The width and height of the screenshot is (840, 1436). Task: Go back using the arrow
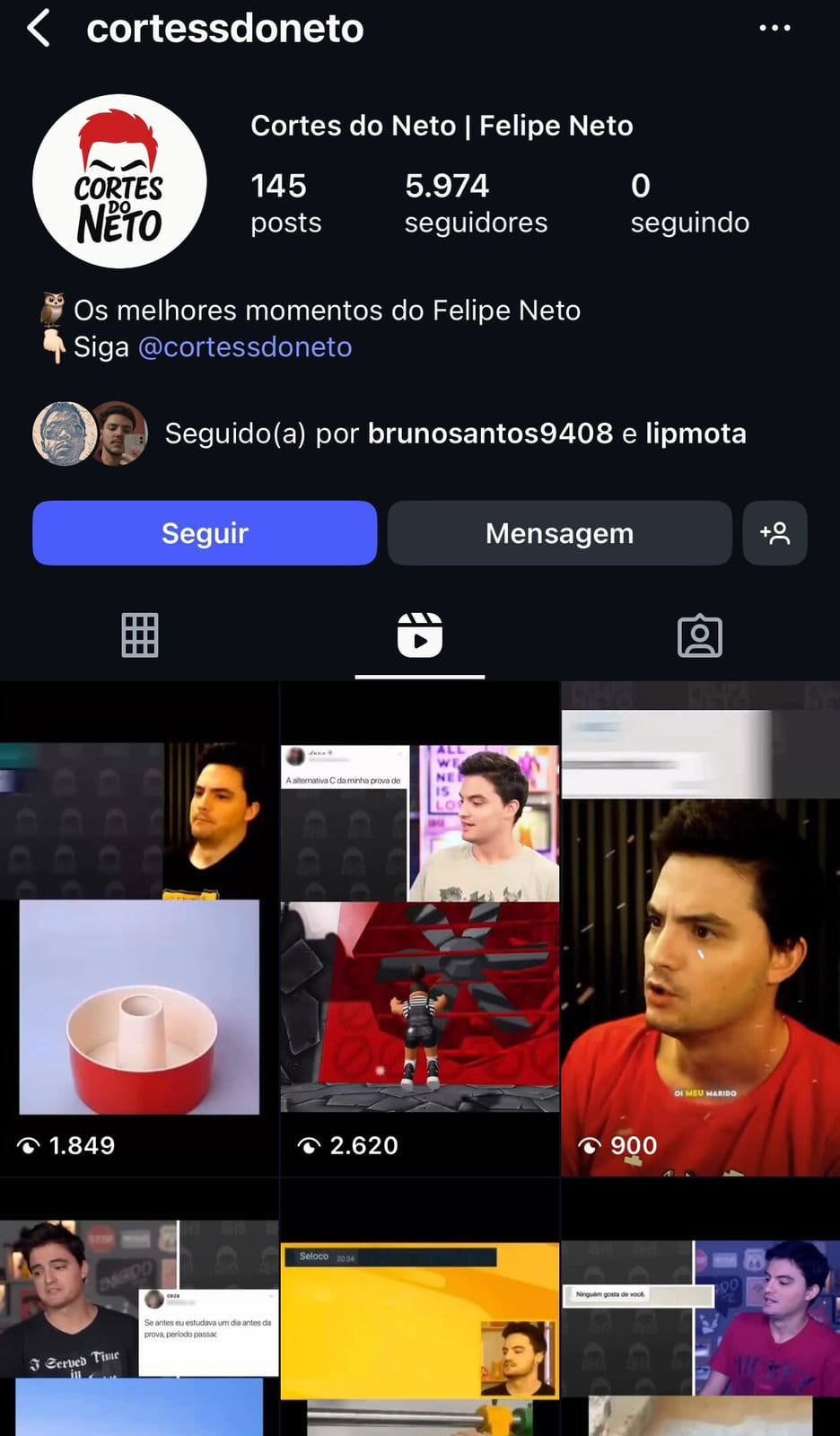39,29
